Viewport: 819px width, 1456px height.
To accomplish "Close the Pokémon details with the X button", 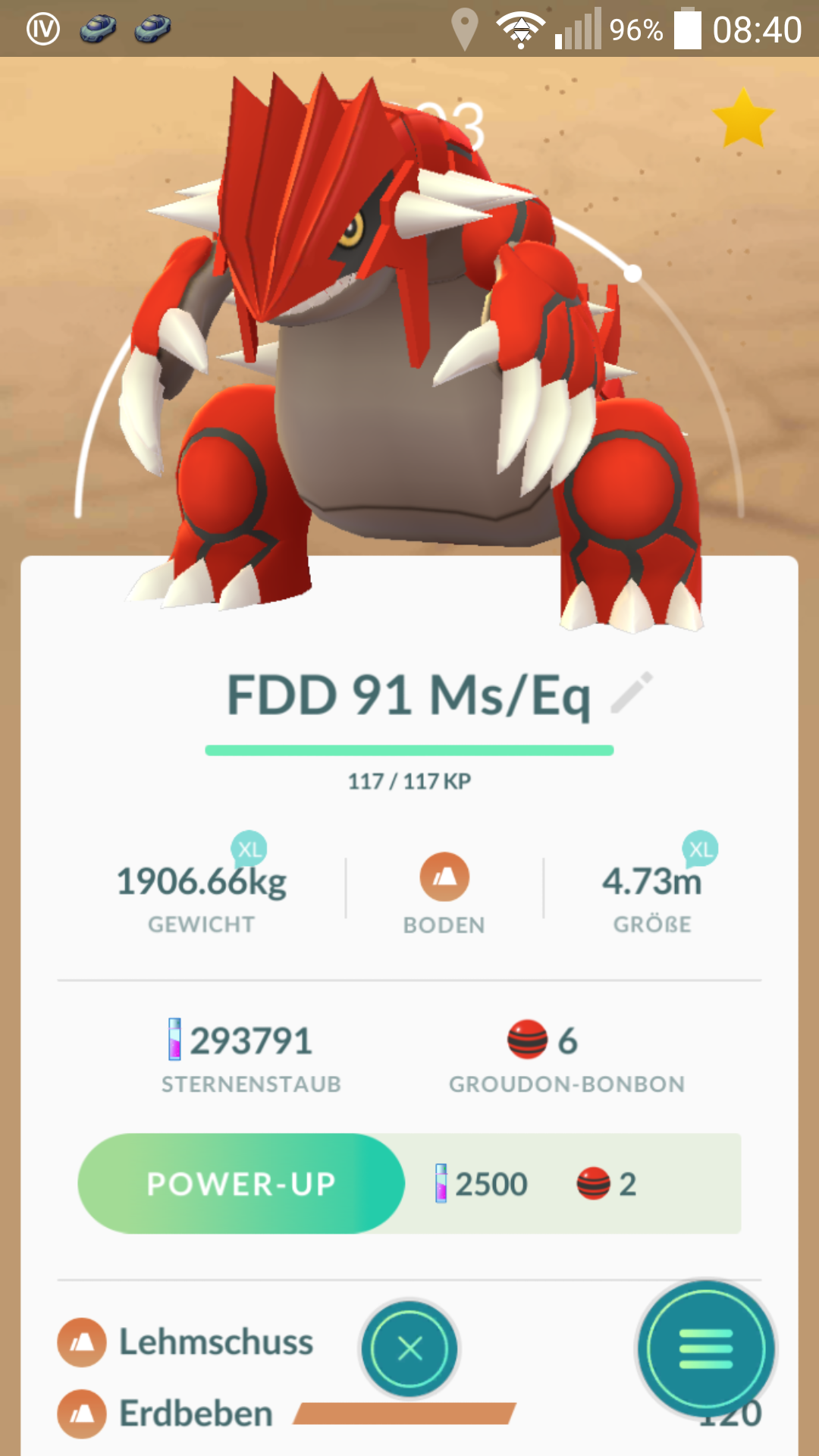I will click(409, 1349).
